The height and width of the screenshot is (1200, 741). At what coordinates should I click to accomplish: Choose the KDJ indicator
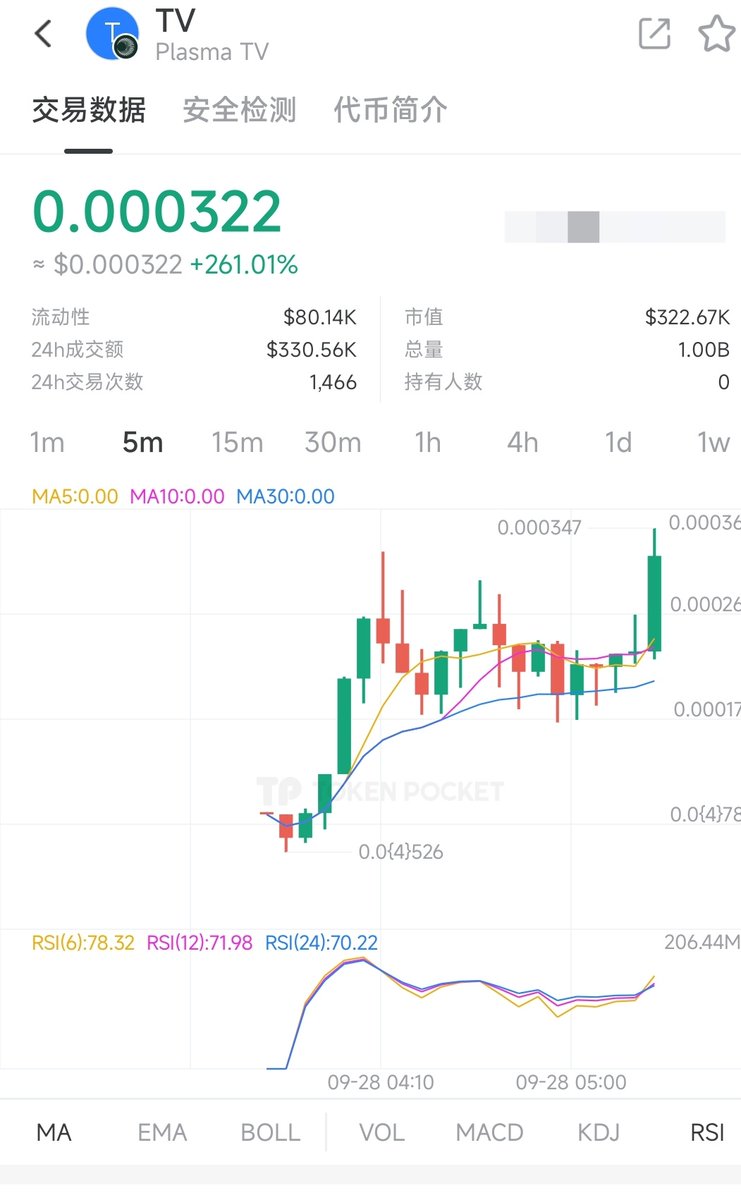pyautogui.click(x=599, y=1132)
